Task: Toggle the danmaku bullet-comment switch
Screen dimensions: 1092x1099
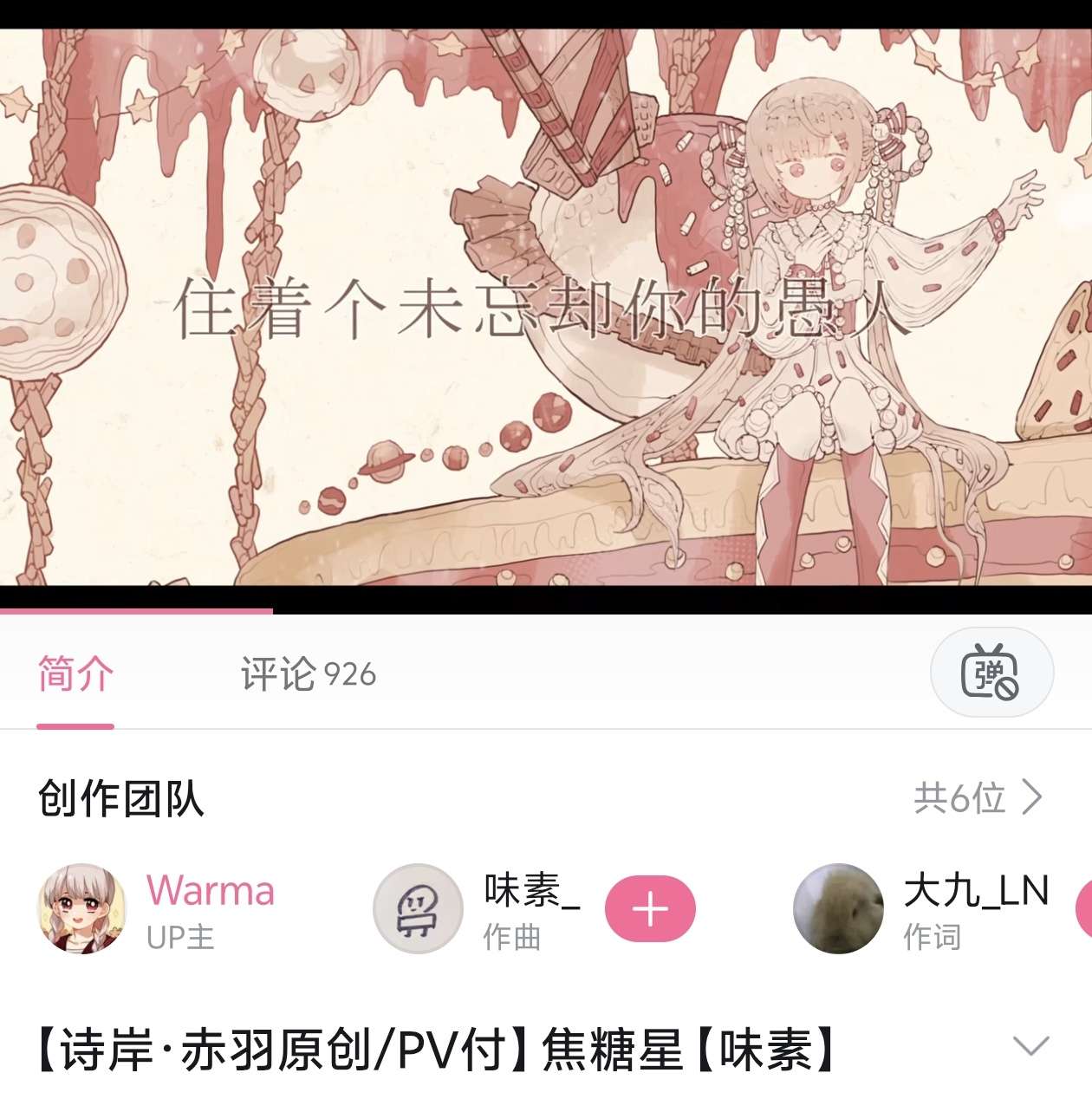Action: pyautogui.click(x=991, y=673)
